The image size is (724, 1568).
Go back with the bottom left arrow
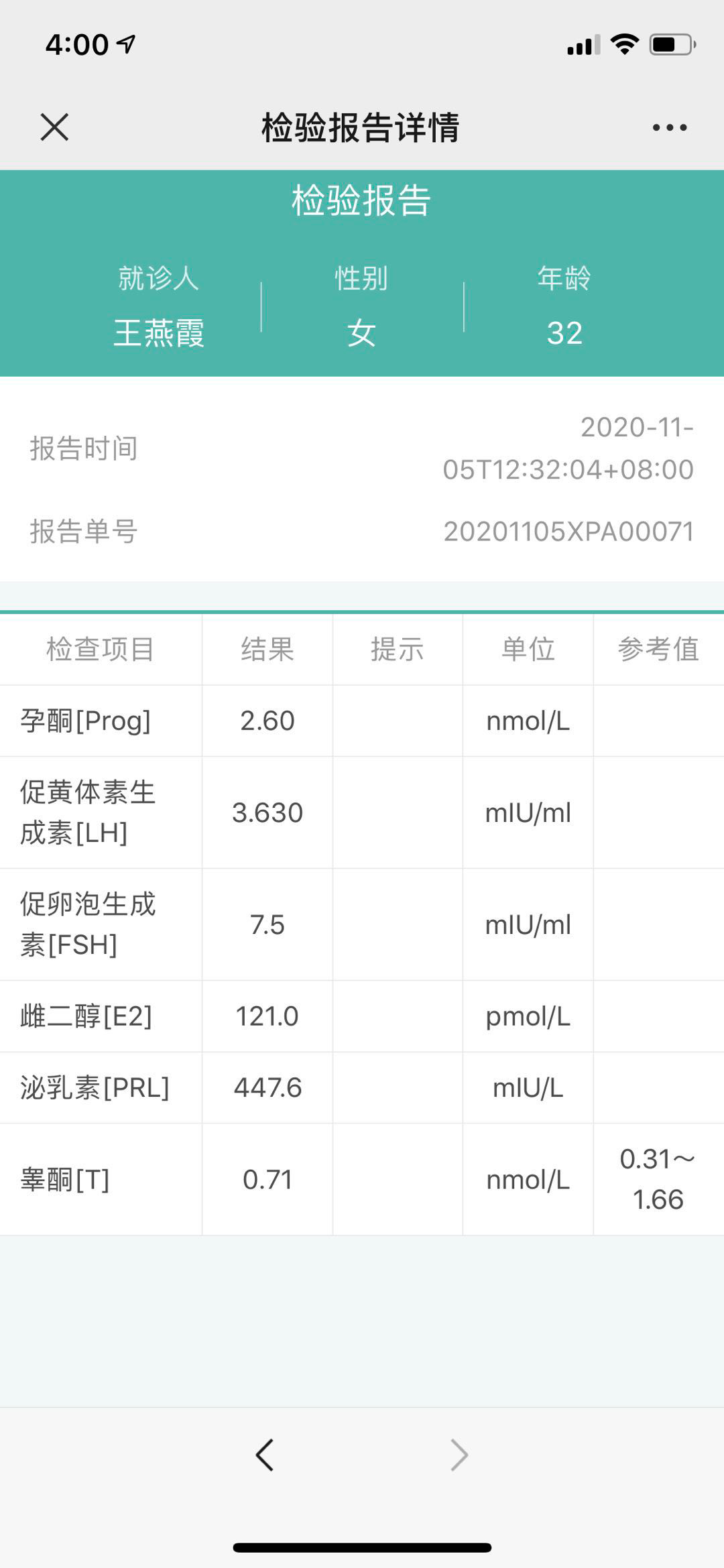265,1455
